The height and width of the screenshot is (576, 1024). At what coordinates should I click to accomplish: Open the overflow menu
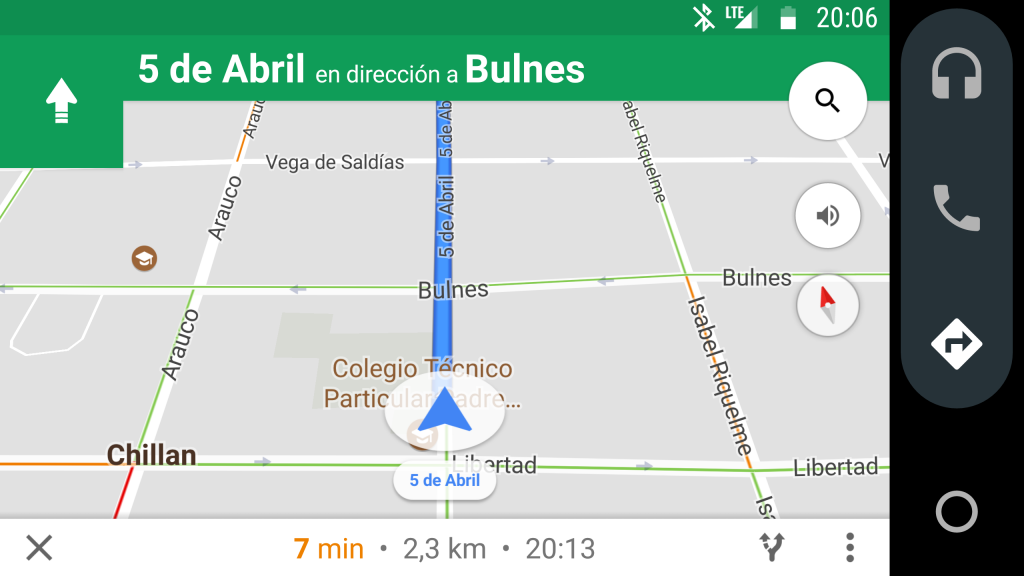click(849, 548)
